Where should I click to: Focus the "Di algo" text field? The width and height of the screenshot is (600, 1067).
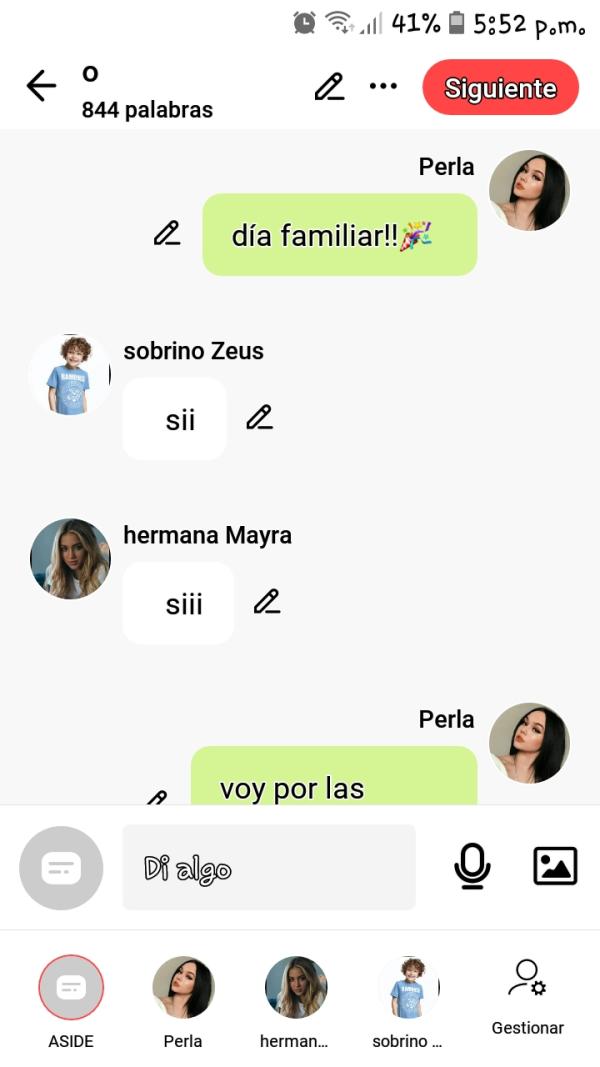pos(268,867)
